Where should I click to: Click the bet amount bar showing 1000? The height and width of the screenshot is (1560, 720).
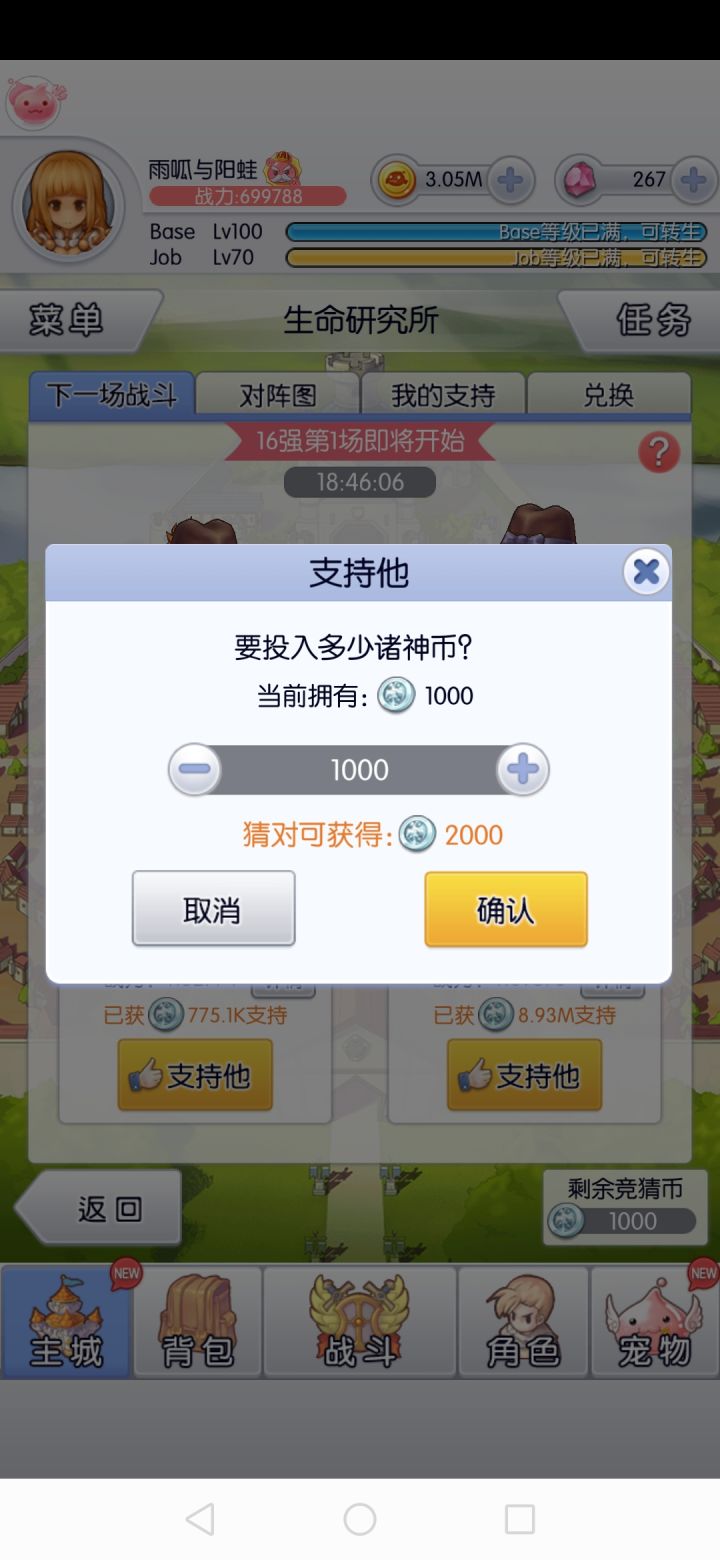(x=360, y=769)
